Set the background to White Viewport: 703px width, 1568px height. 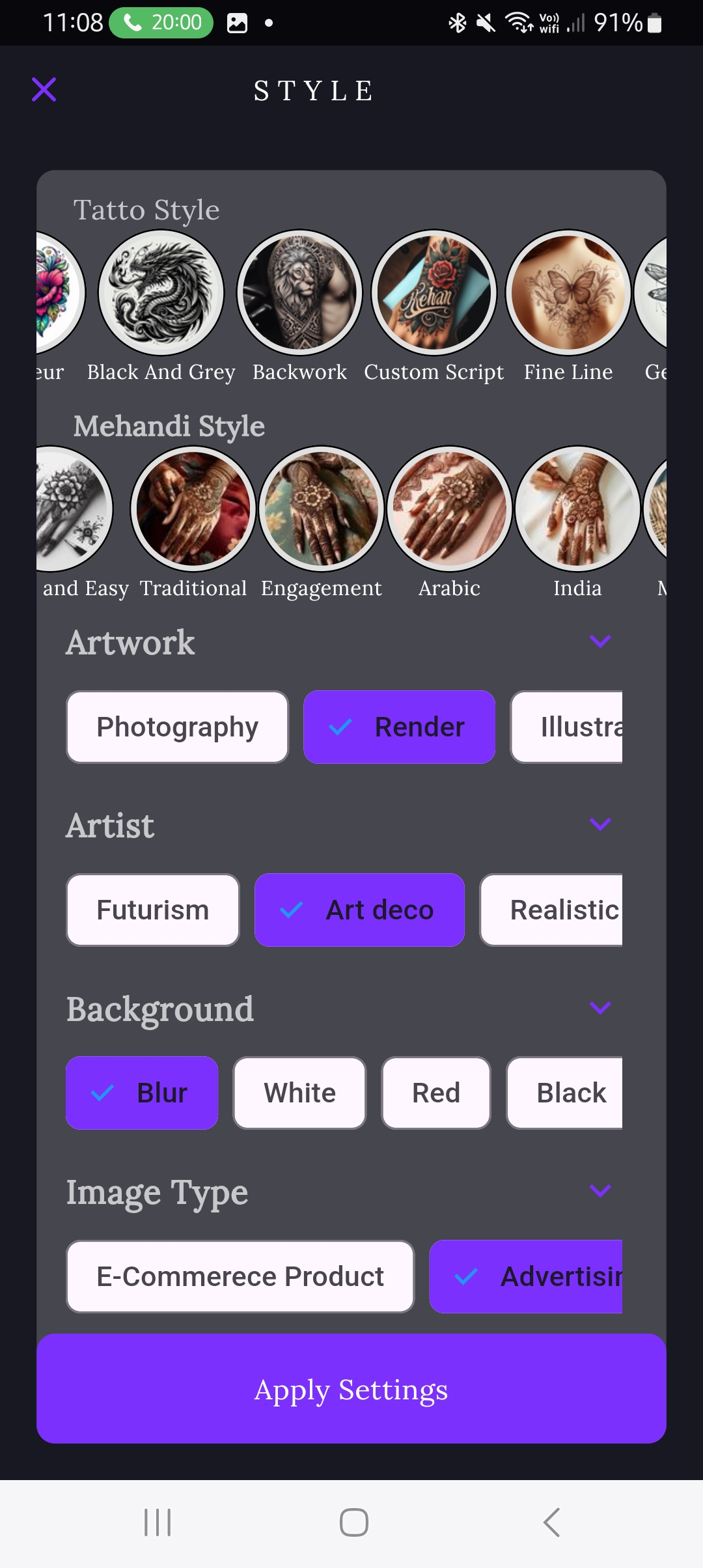pyautogui.click(x=299, y=1093)
